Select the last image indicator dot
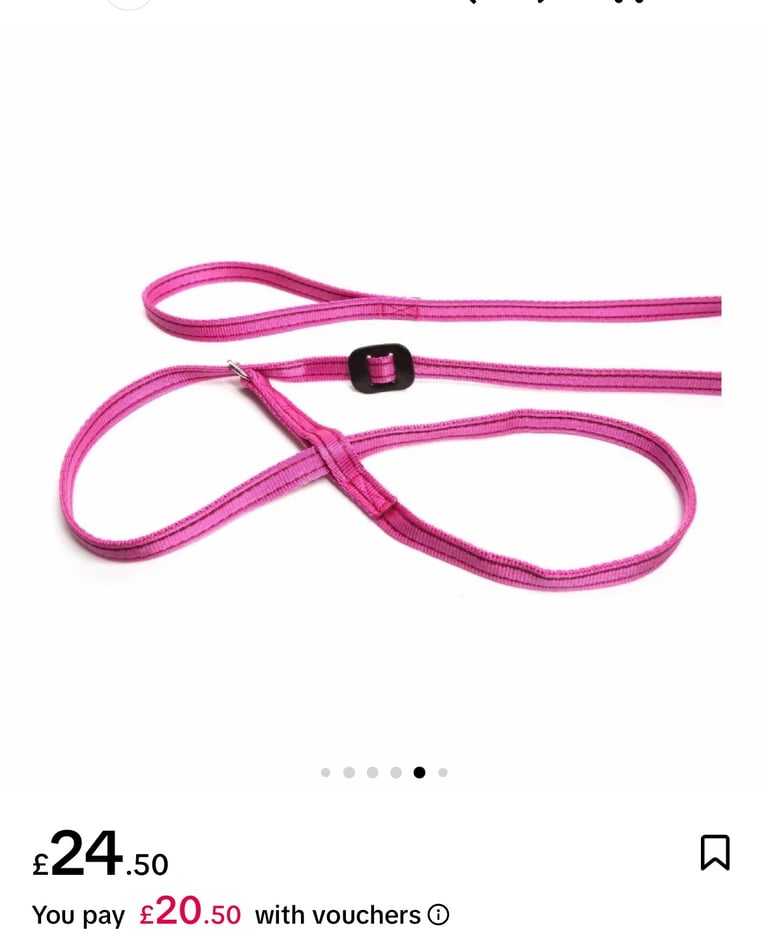The height and width of the screenshot is (938, 768). point(443,773)
